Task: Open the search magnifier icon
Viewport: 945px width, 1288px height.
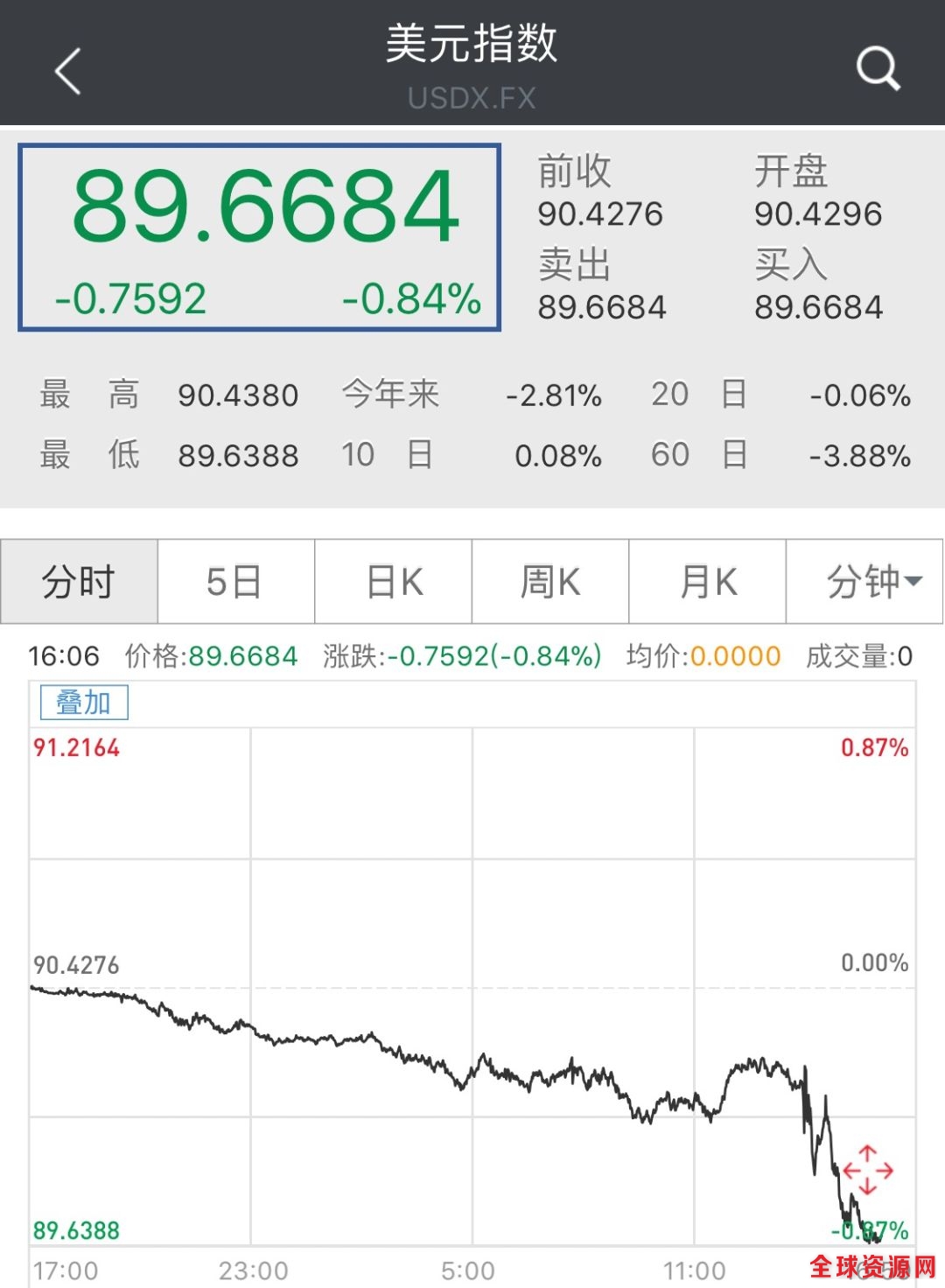Action: 878,68
